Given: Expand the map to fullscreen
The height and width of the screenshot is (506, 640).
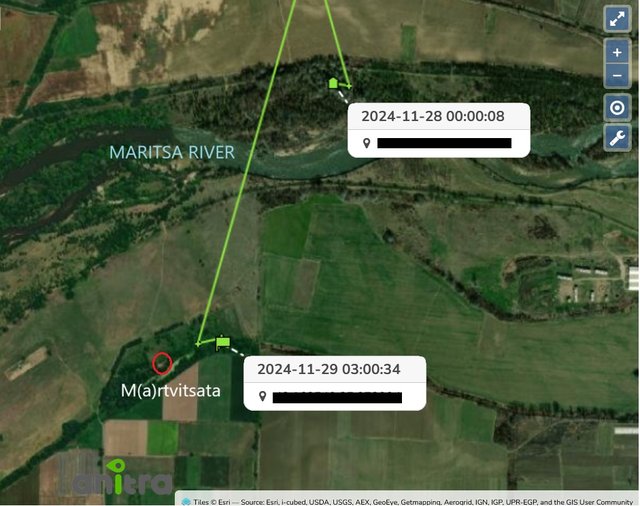Looking at the screenshot, I should coord(617,19).
